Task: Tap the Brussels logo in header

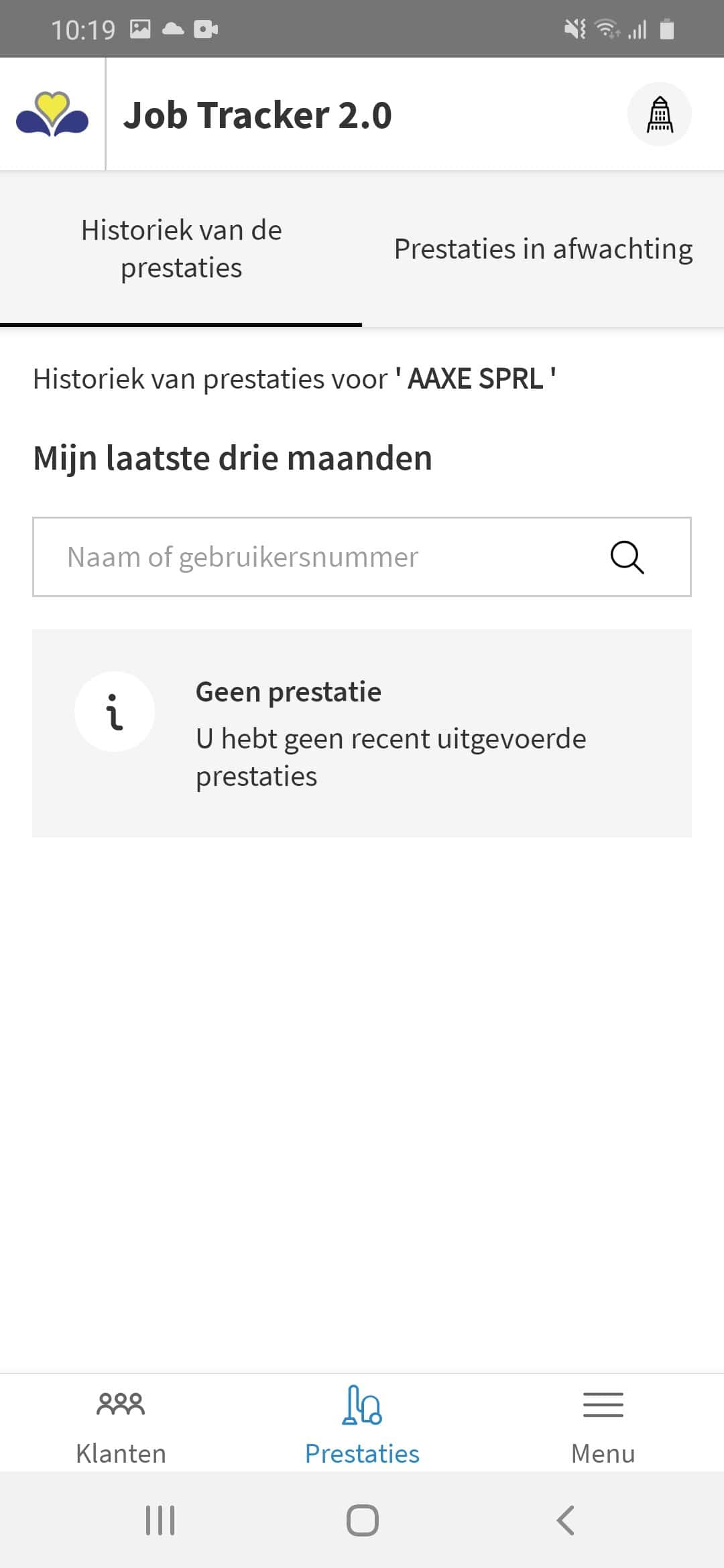Action: [x=52, y=114]
